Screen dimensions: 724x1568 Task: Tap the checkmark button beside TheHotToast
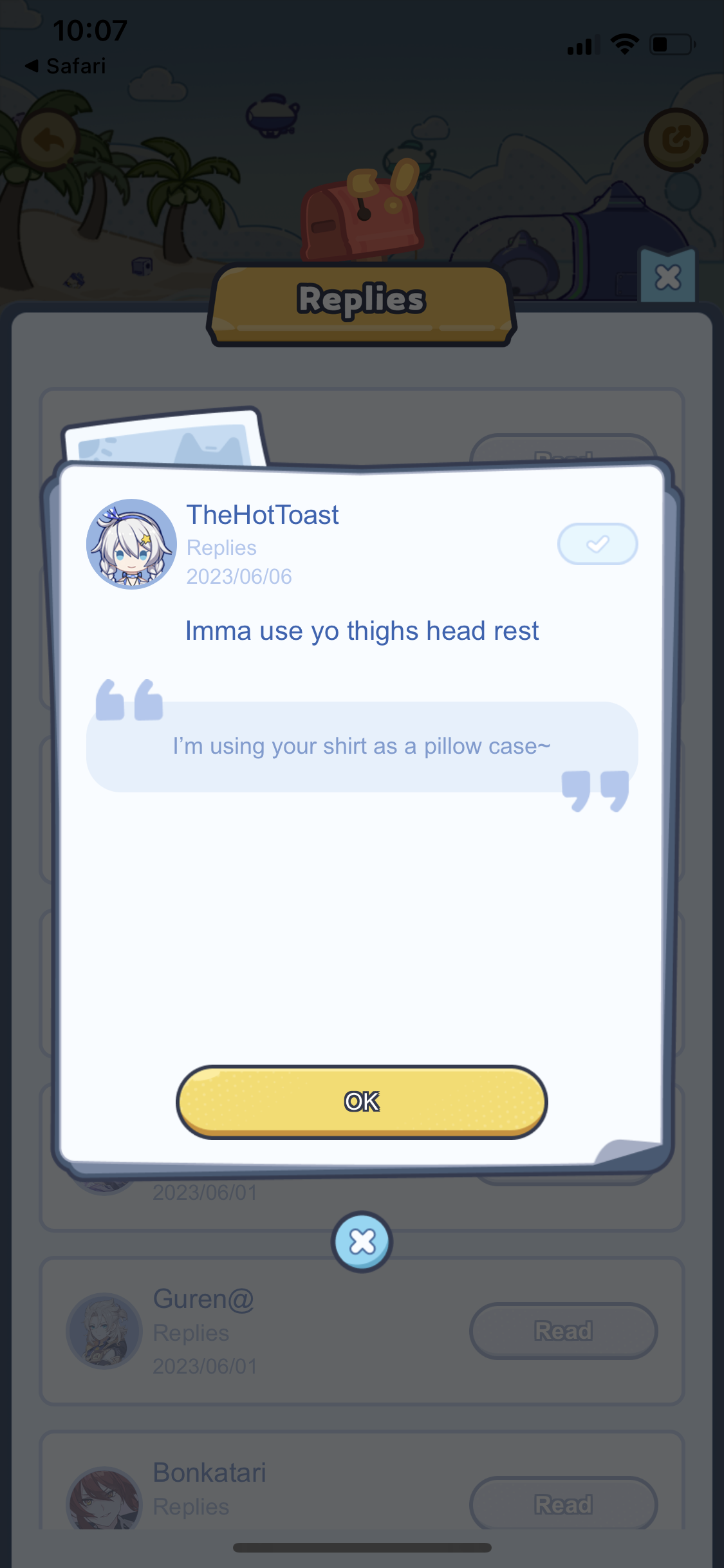[597, 544]
